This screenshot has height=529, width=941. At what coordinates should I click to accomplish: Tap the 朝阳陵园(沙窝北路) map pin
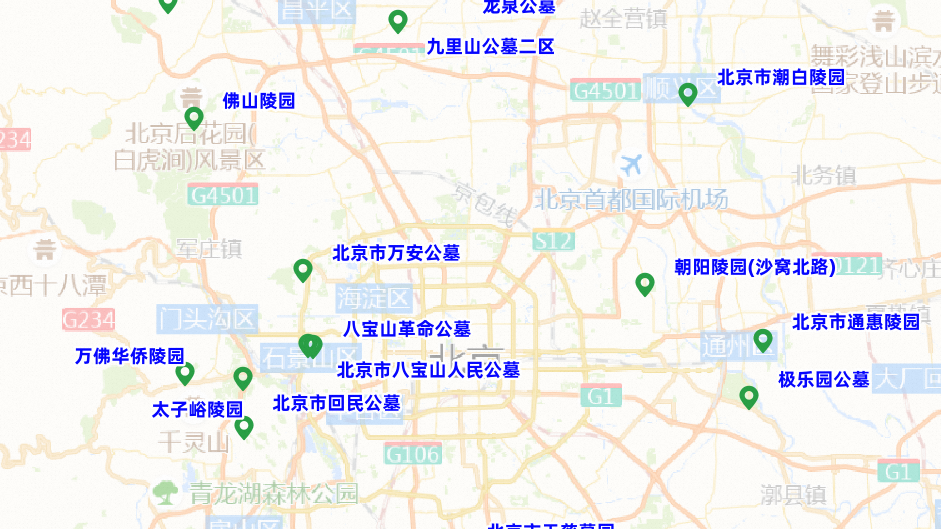pos(645,284)
